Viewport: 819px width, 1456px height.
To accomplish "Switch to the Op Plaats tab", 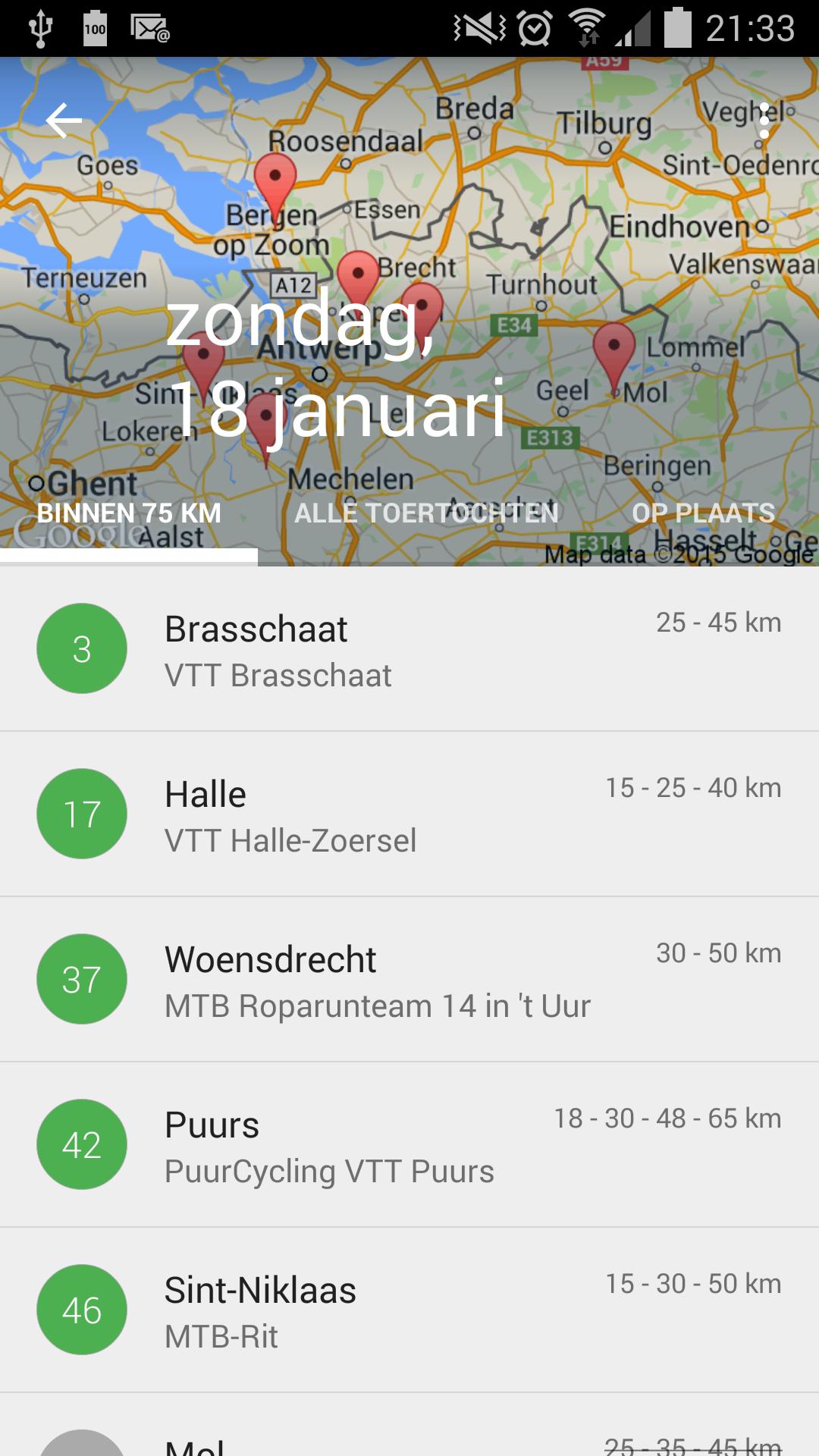I will point(703,513).
